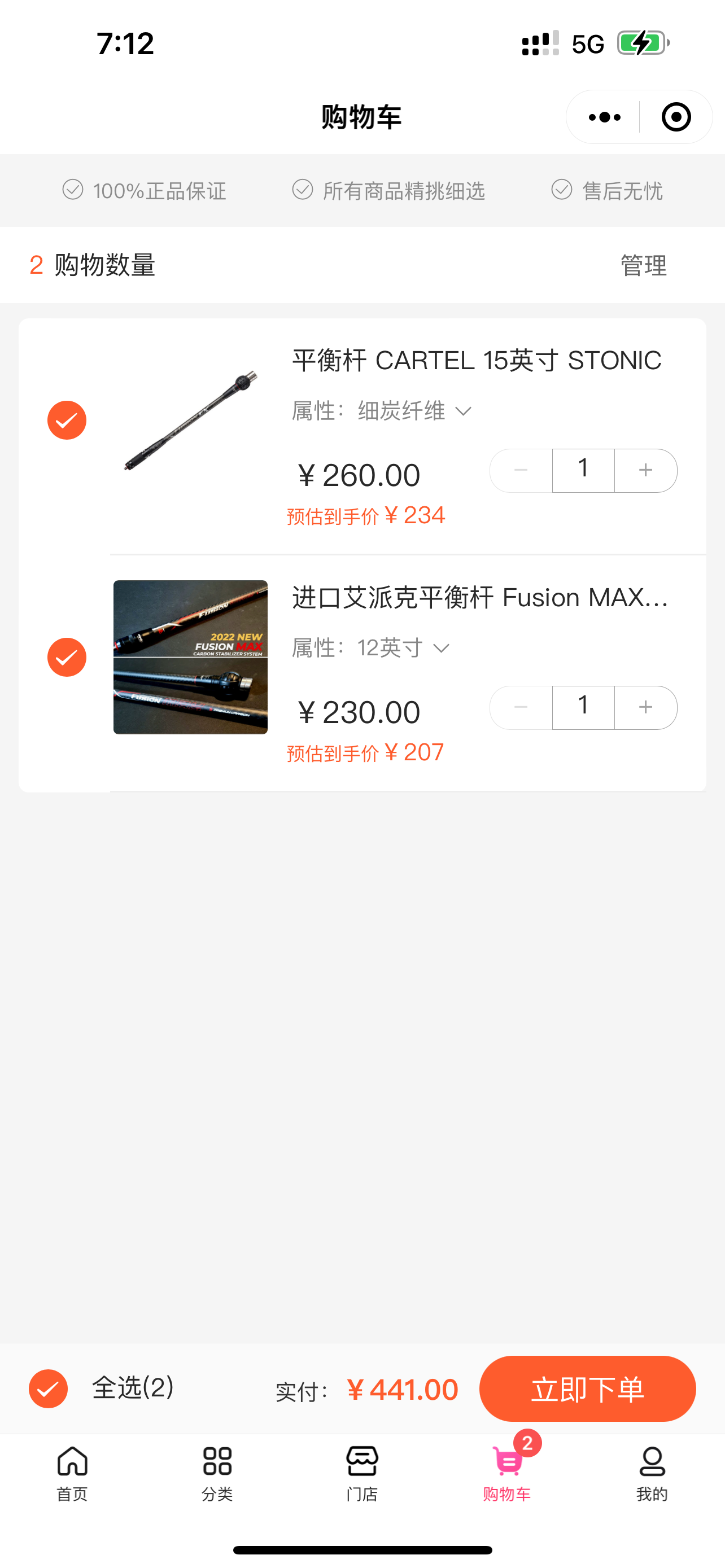Viewport: 725px width, 1568px height.
Task: Switch to the 我的 profile tab
Action: [x=652, y=1473]
